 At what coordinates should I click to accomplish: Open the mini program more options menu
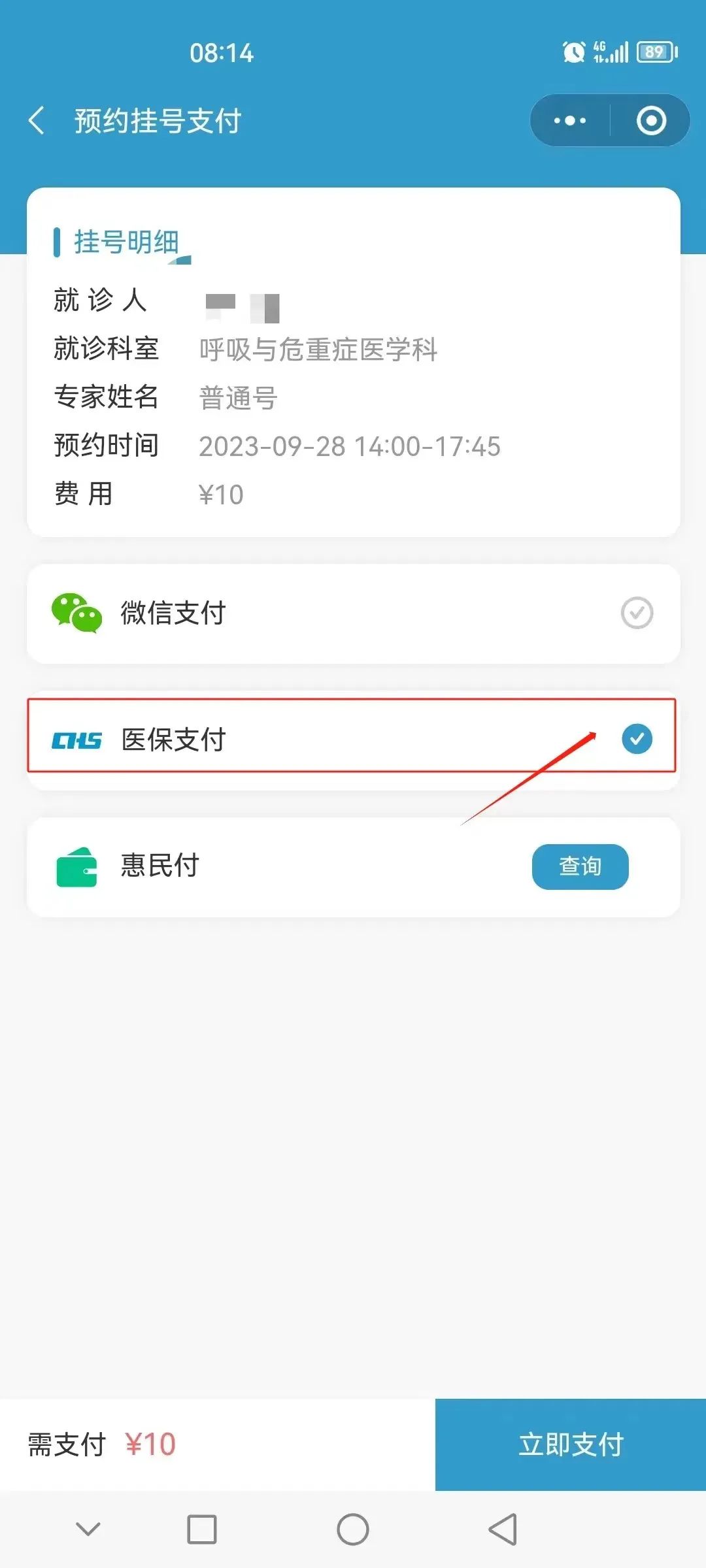[570, 121]
